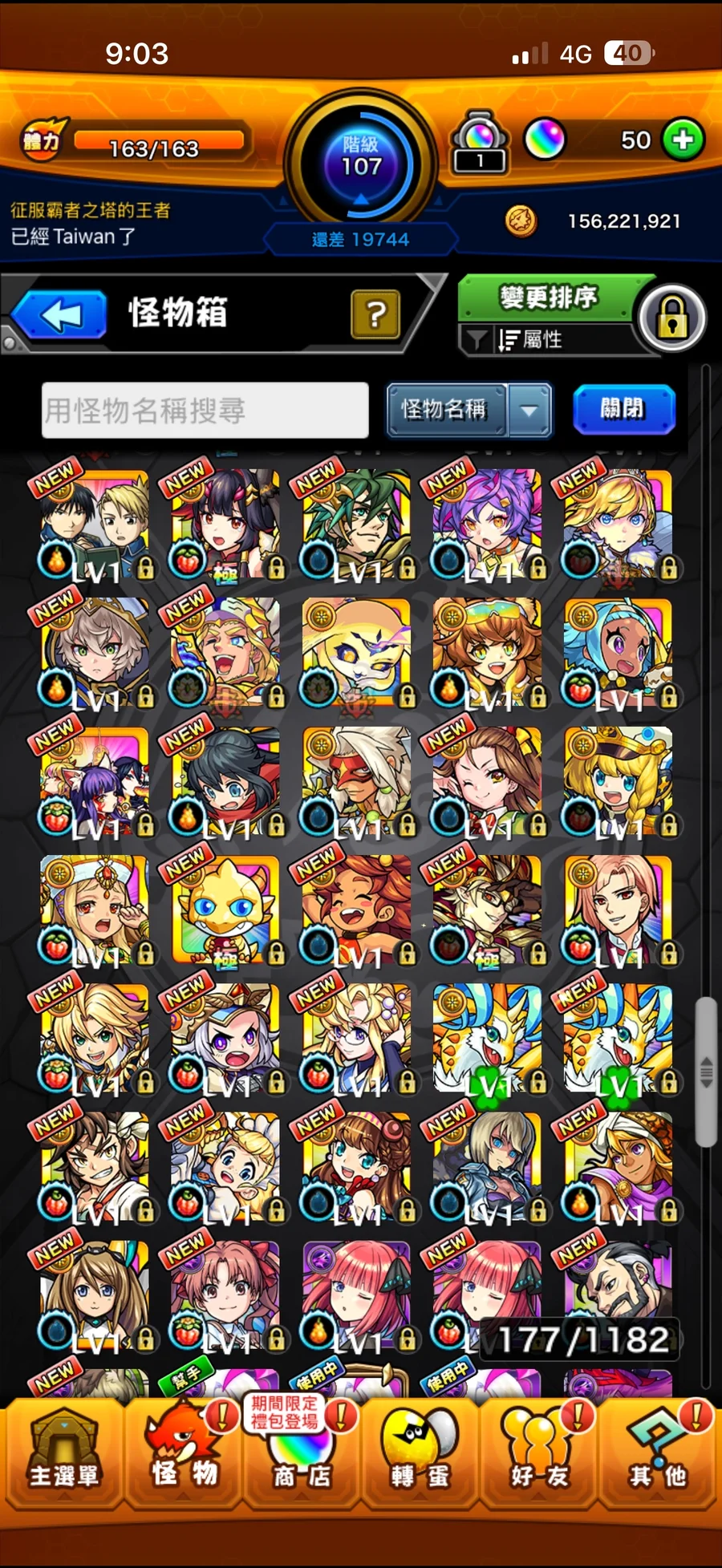Select the yellow round-faced dragon monster
This screenshot has width=722, height=1568.
point(225,908)
